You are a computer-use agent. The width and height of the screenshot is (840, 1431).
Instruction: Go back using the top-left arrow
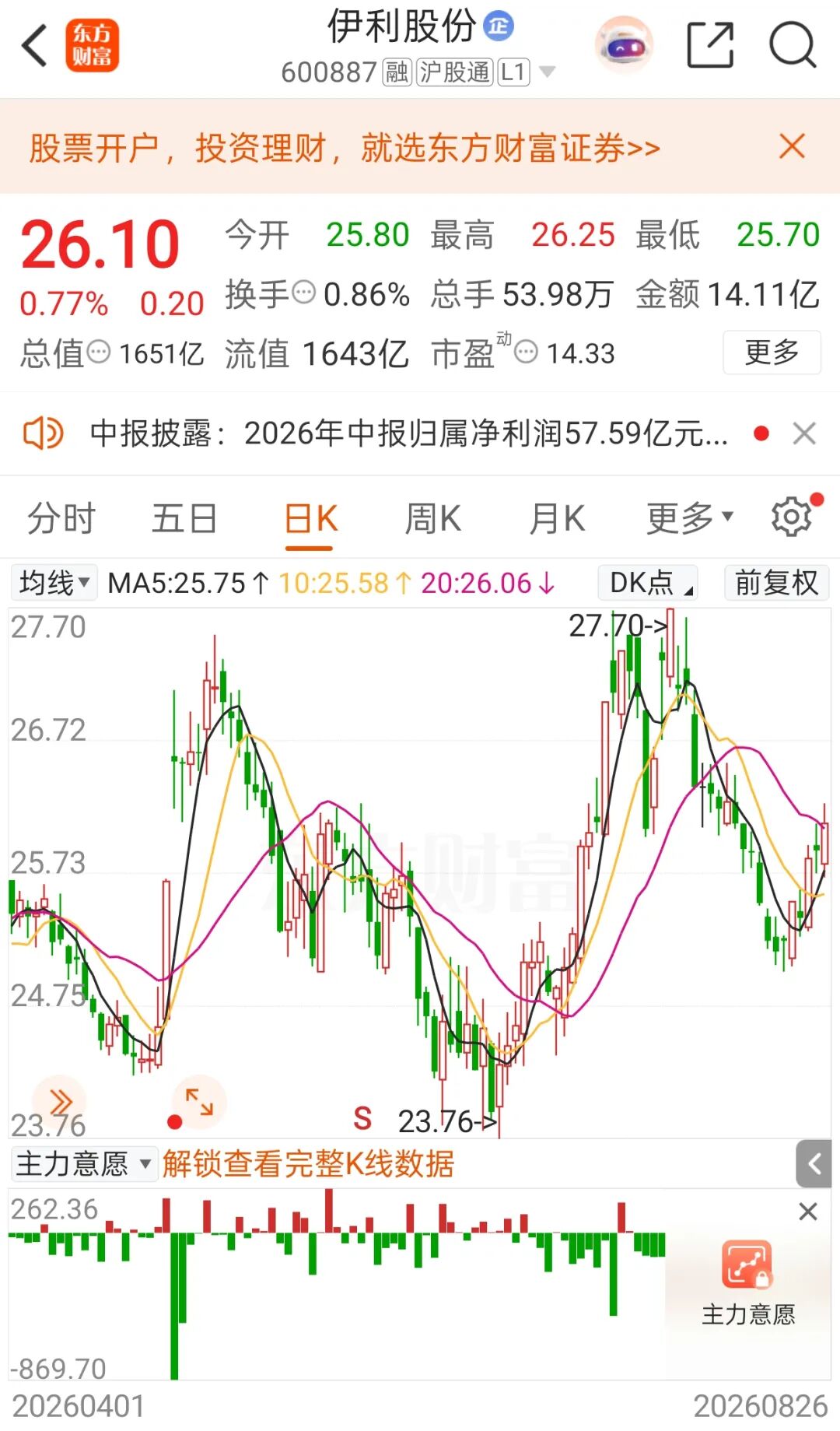point(36,45)
